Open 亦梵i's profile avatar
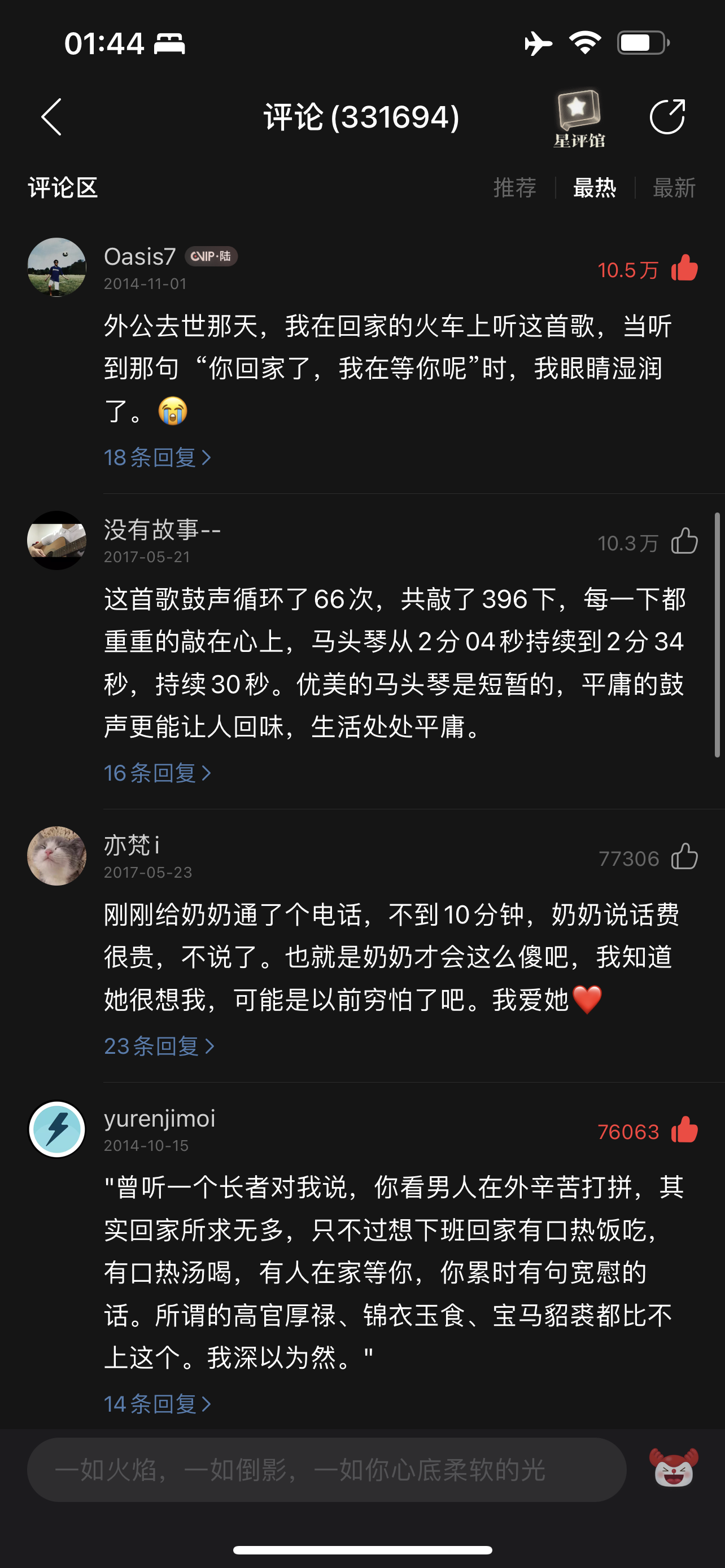Viewport: 725px width, 1568px height. pos(56,856)
